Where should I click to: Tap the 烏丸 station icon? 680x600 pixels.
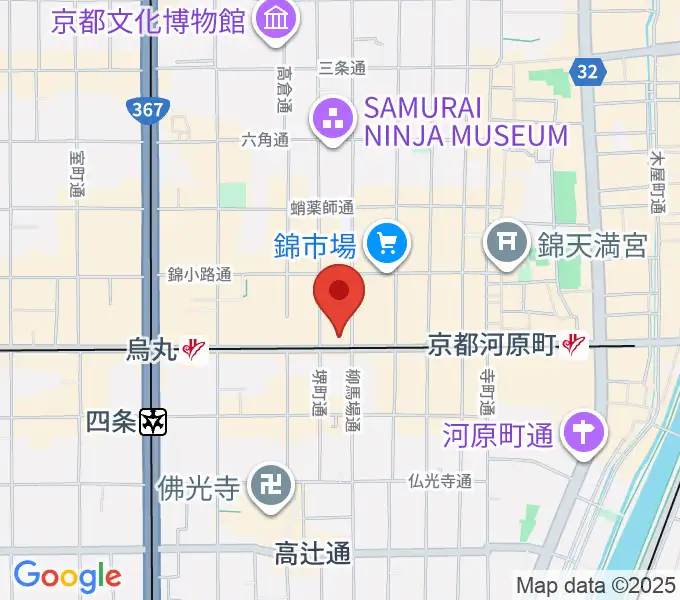click(194, 349)
